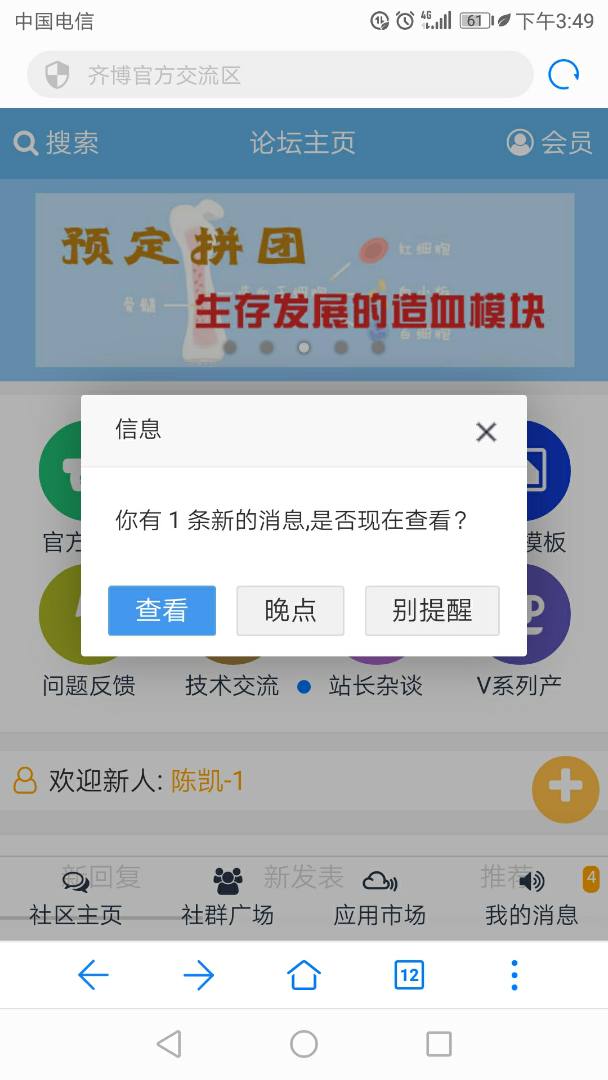Open 搜索 in the forum header

[x=57, y=143]
